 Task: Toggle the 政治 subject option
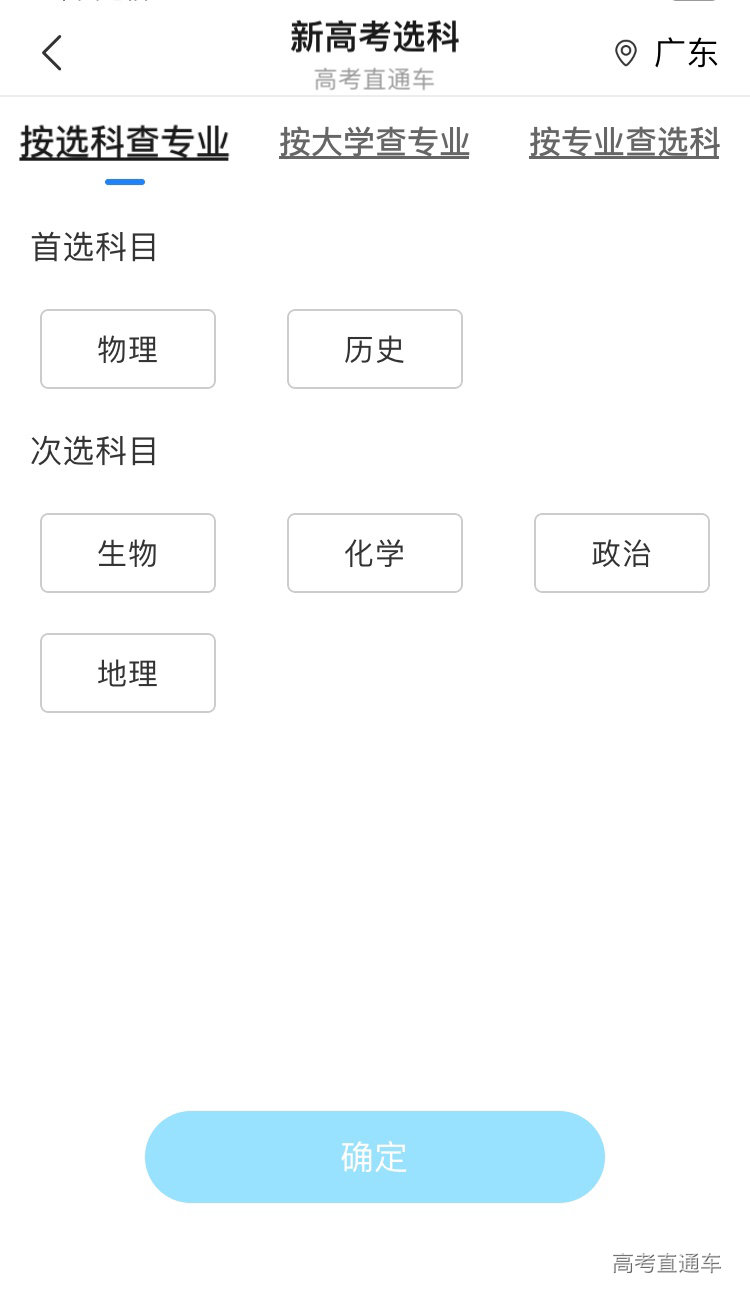click(x=621, y=553)
